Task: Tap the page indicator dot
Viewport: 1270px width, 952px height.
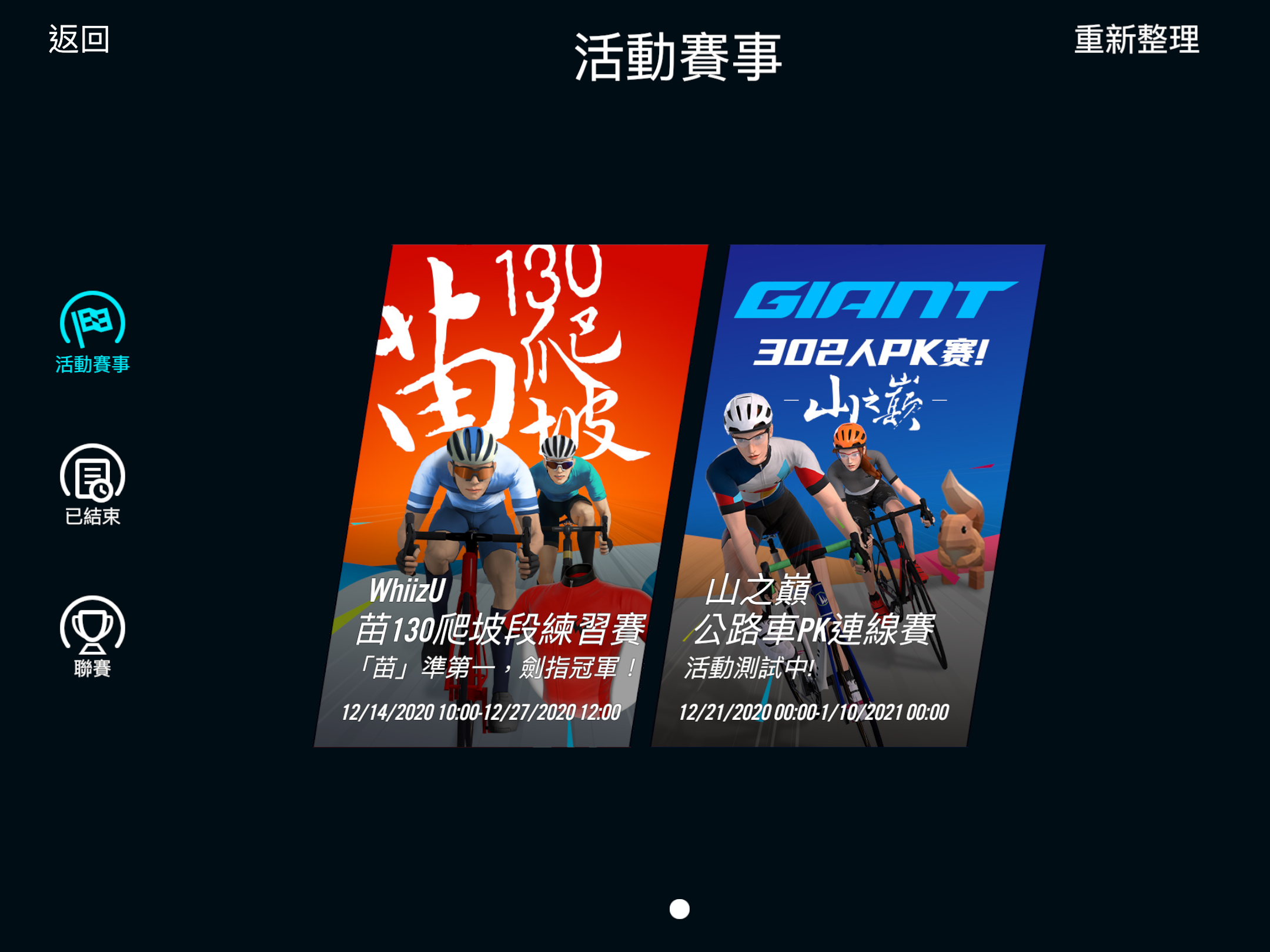Action: point(679,909)
